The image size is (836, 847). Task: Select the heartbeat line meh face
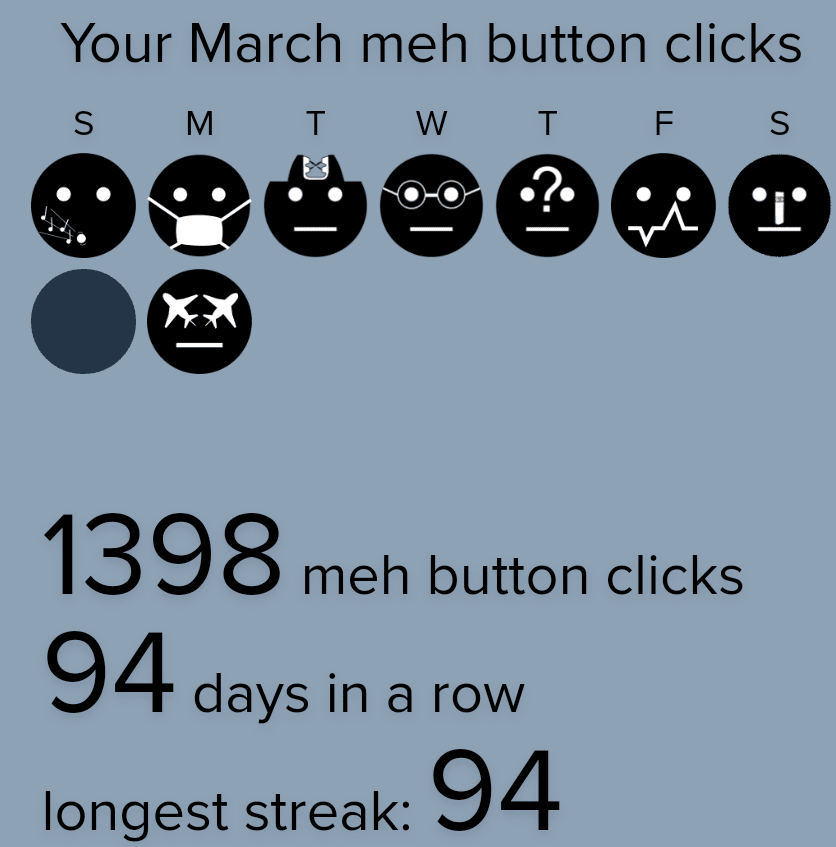[663, 206]
